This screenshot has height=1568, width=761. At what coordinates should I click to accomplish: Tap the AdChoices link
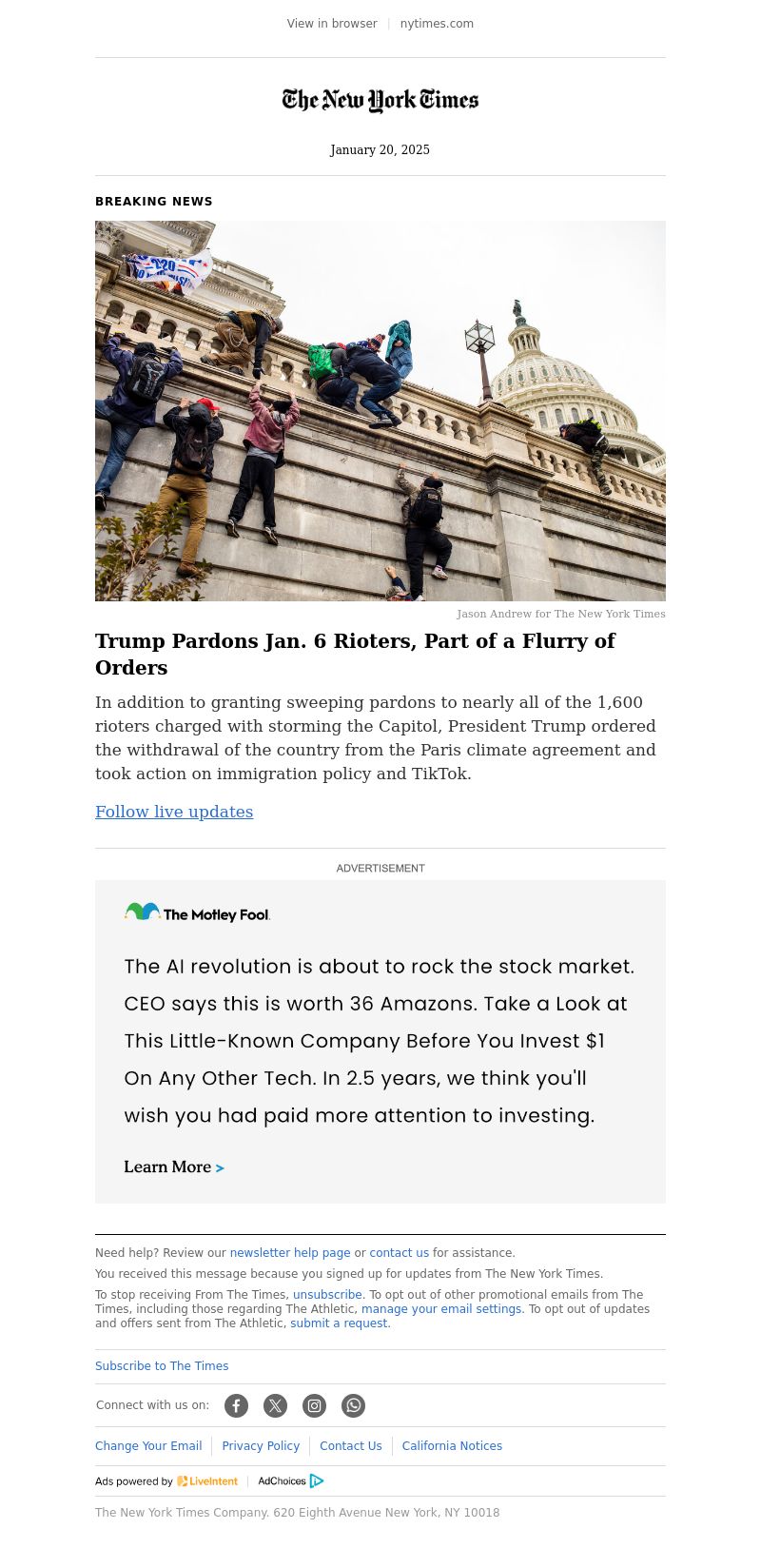[x=291, y=1481]
